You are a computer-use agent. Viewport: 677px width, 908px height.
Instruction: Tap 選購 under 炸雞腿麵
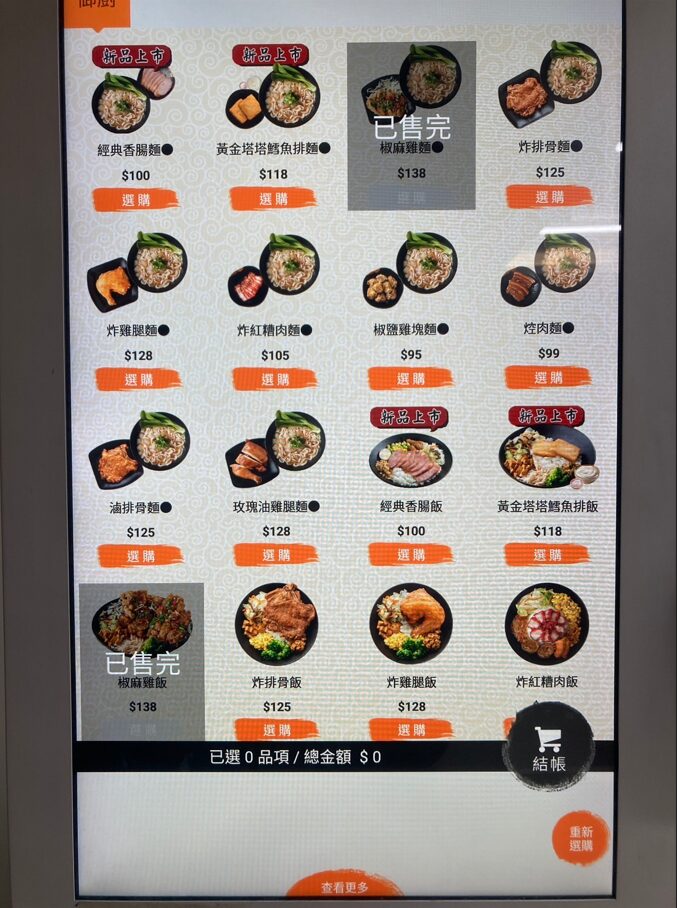(138, 379)
